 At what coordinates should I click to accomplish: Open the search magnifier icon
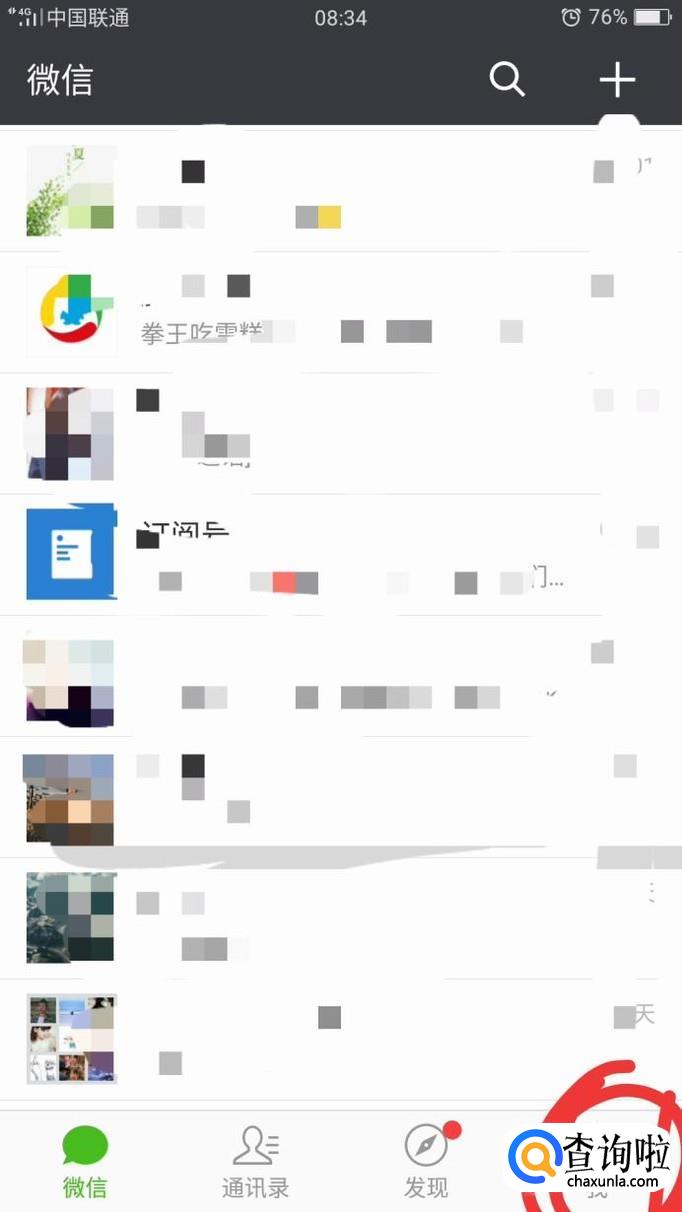tap(507, 79)
